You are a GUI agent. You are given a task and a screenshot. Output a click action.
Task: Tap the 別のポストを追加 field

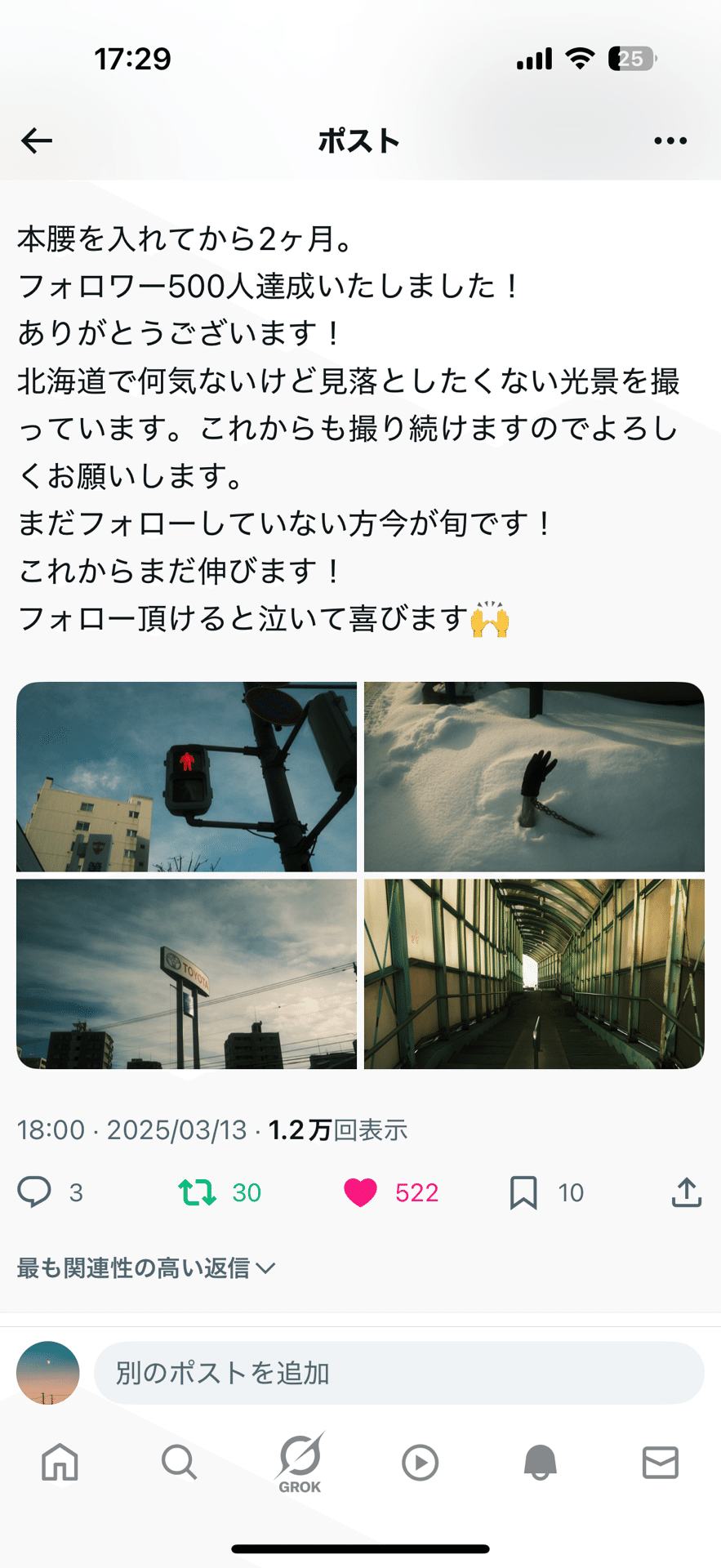tap(398, 1373)
